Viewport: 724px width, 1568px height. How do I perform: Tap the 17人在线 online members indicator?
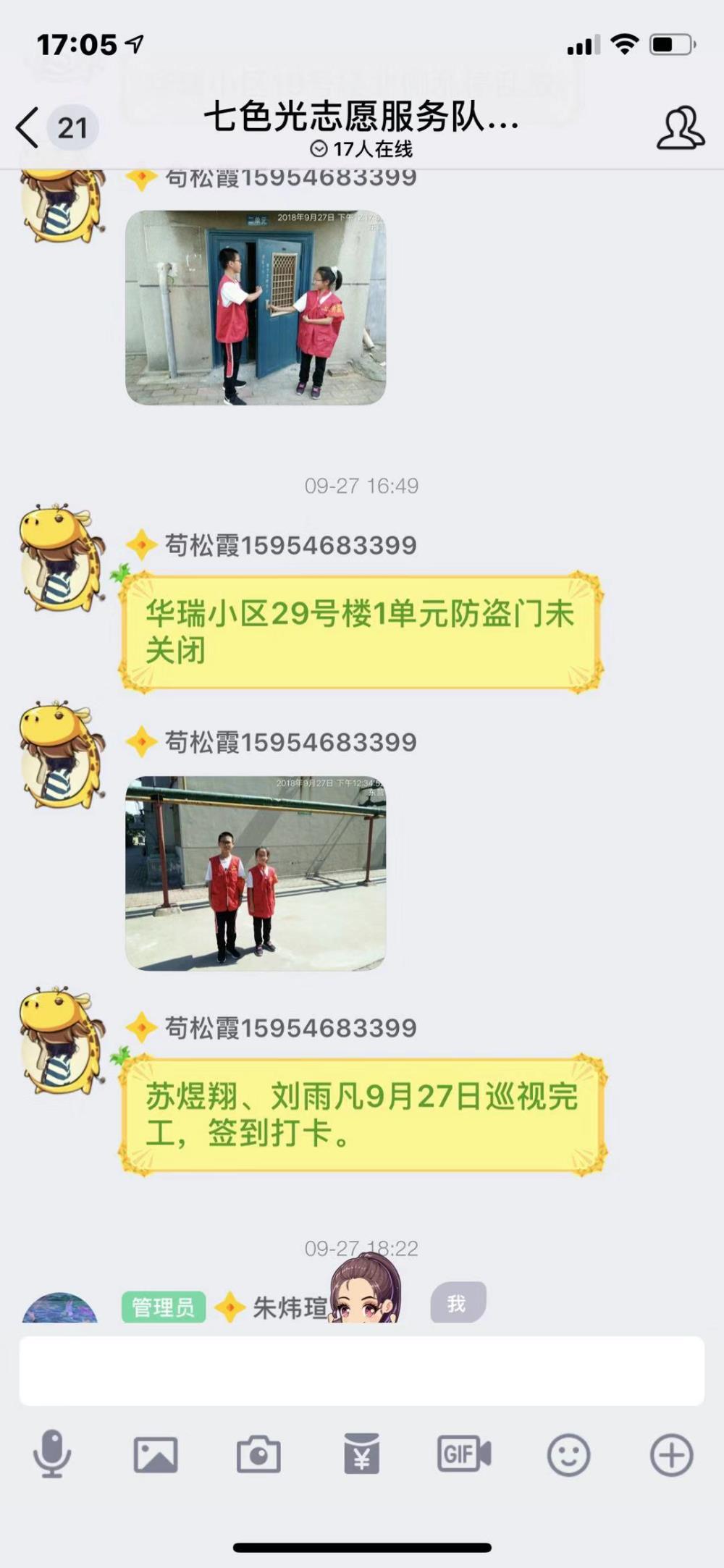point(361,149)
